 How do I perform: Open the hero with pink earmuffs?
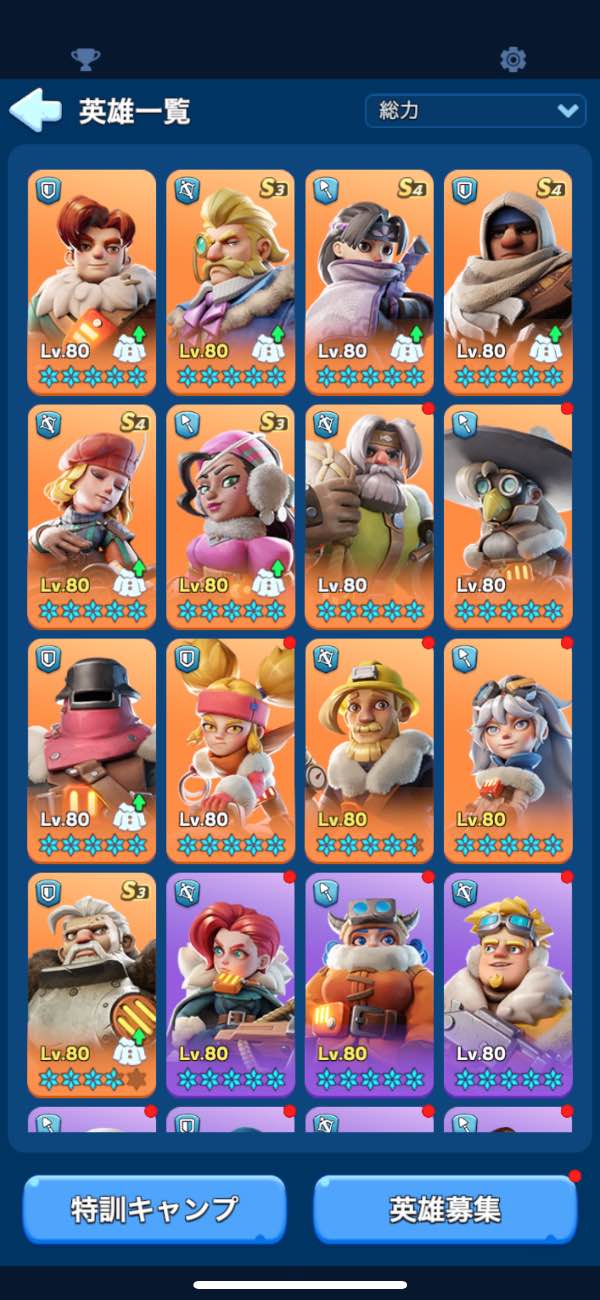231,515
